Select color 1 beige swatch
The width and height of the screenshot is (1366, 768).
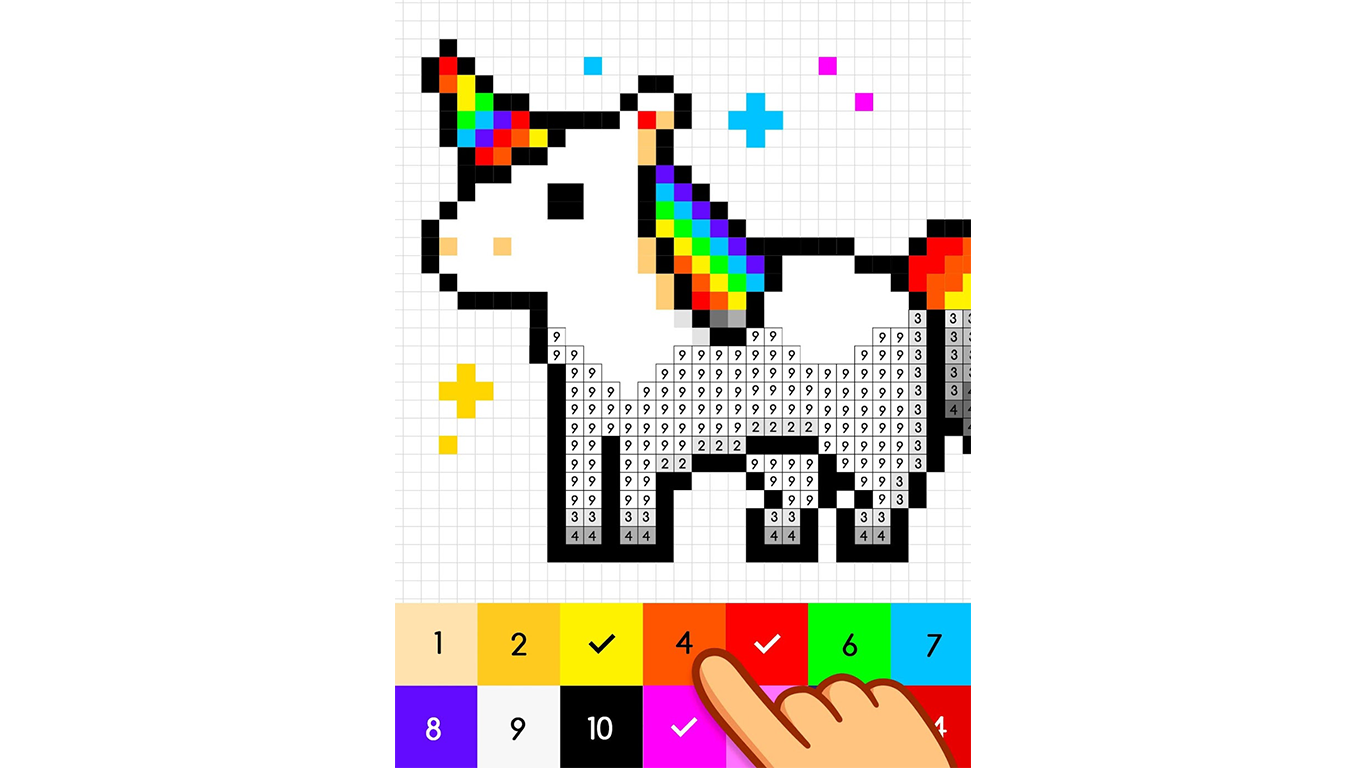pyautogui.click(x=436, y=643)
